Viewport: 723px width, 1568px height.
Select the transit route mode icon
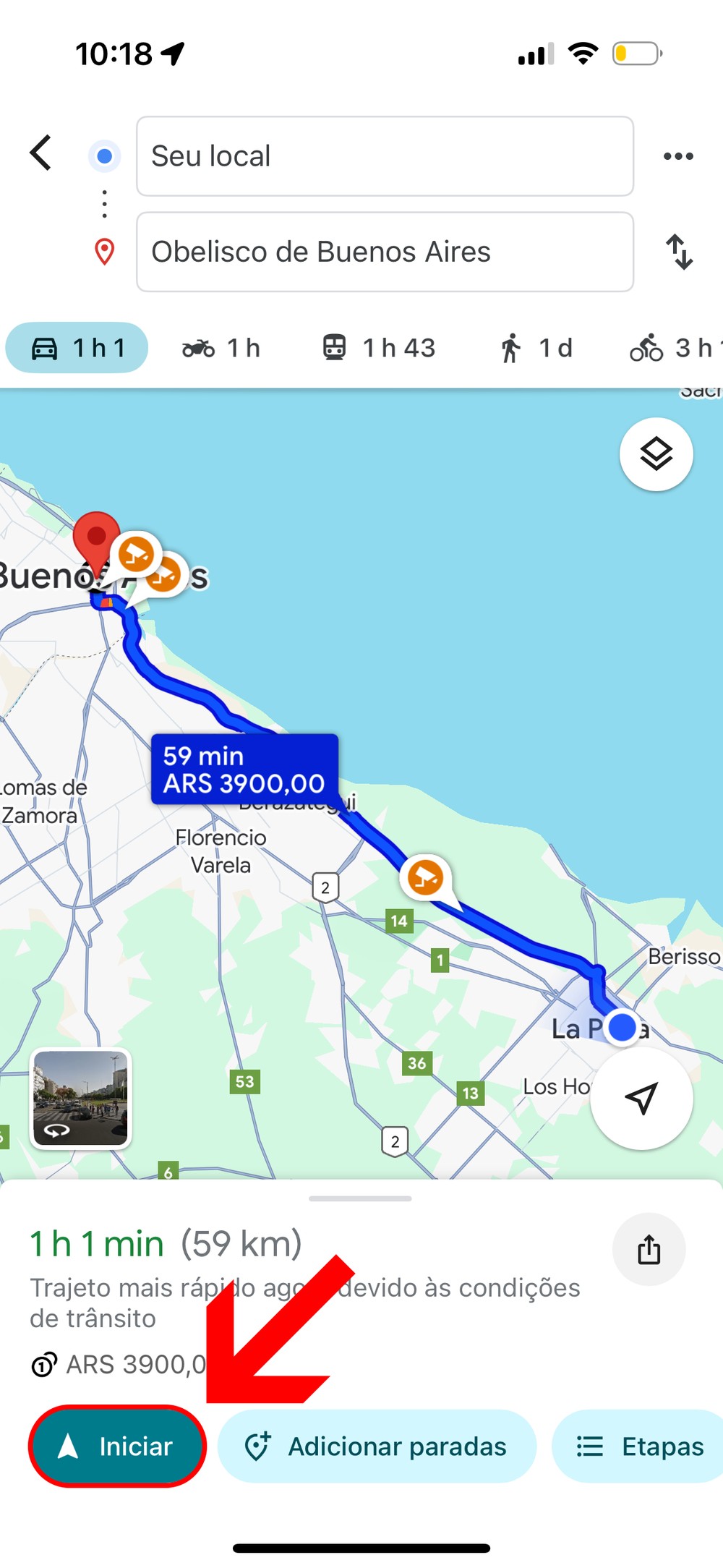[335, 348]
